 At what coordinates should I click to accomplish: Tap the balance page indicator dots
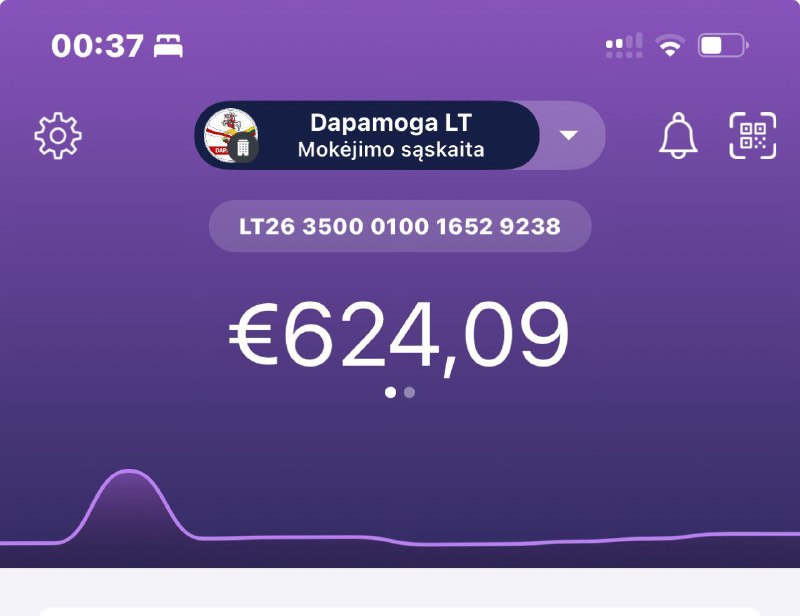(x=400, y=393)
